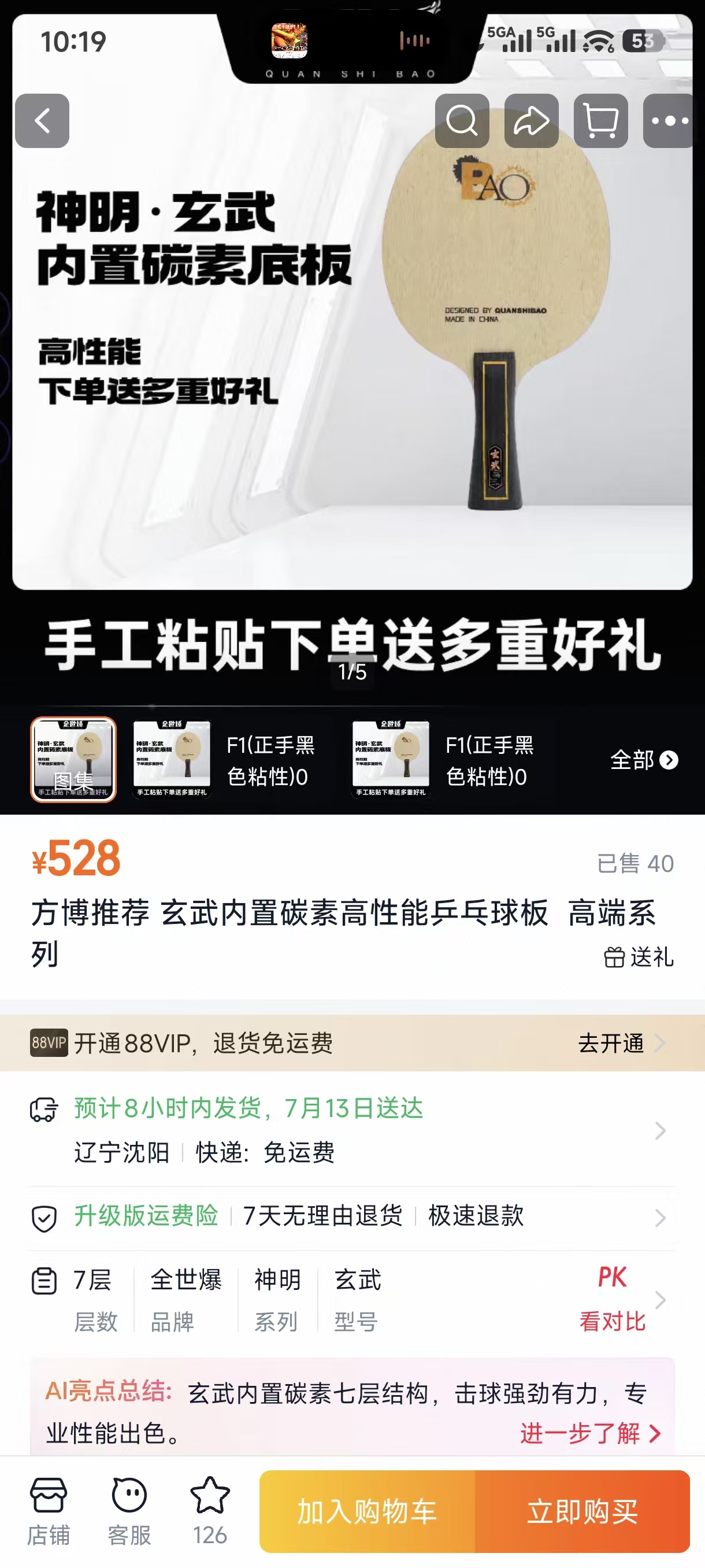This screenshot has height=1568, width=705.
Task: Go back using the arrow icon
Action: click(42, 120)
